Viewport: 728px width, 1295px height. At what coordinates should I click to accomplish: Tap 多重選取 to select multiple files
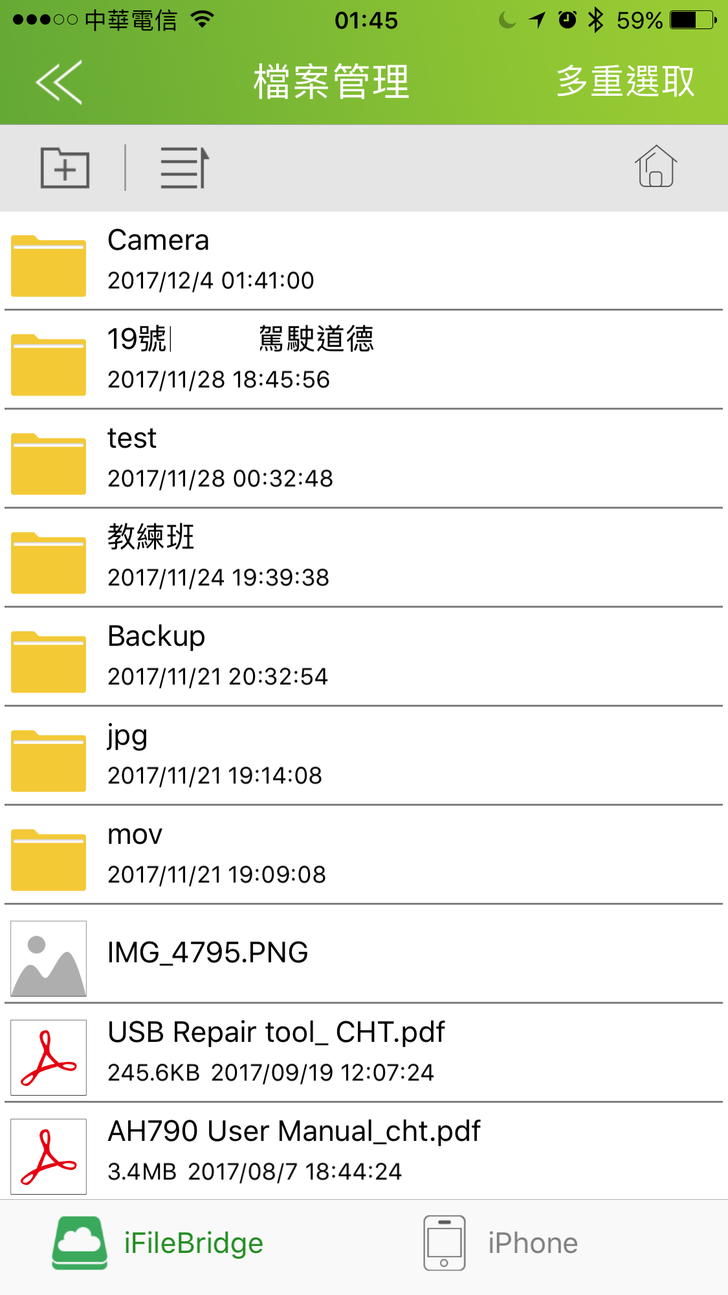625,82
